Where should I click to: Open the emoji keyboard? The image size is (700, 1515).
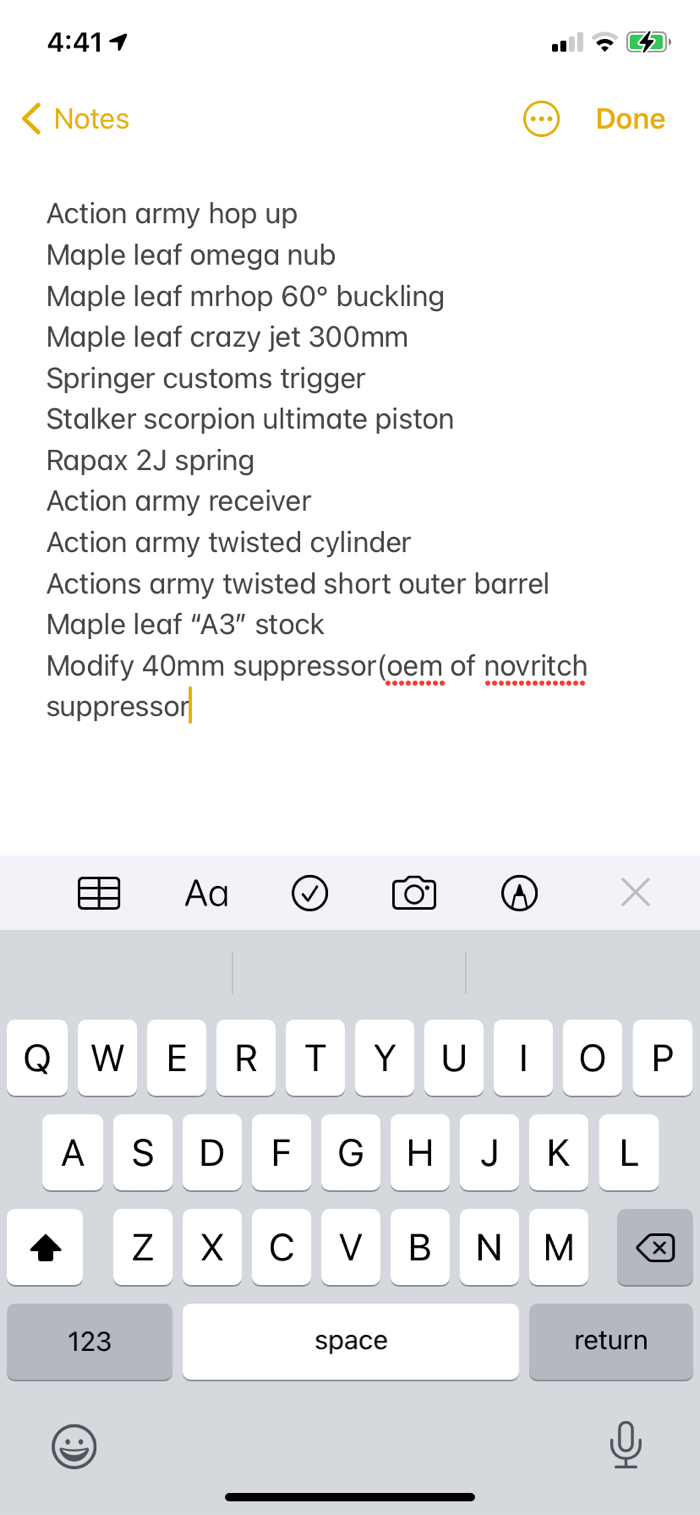point(74,1445)
